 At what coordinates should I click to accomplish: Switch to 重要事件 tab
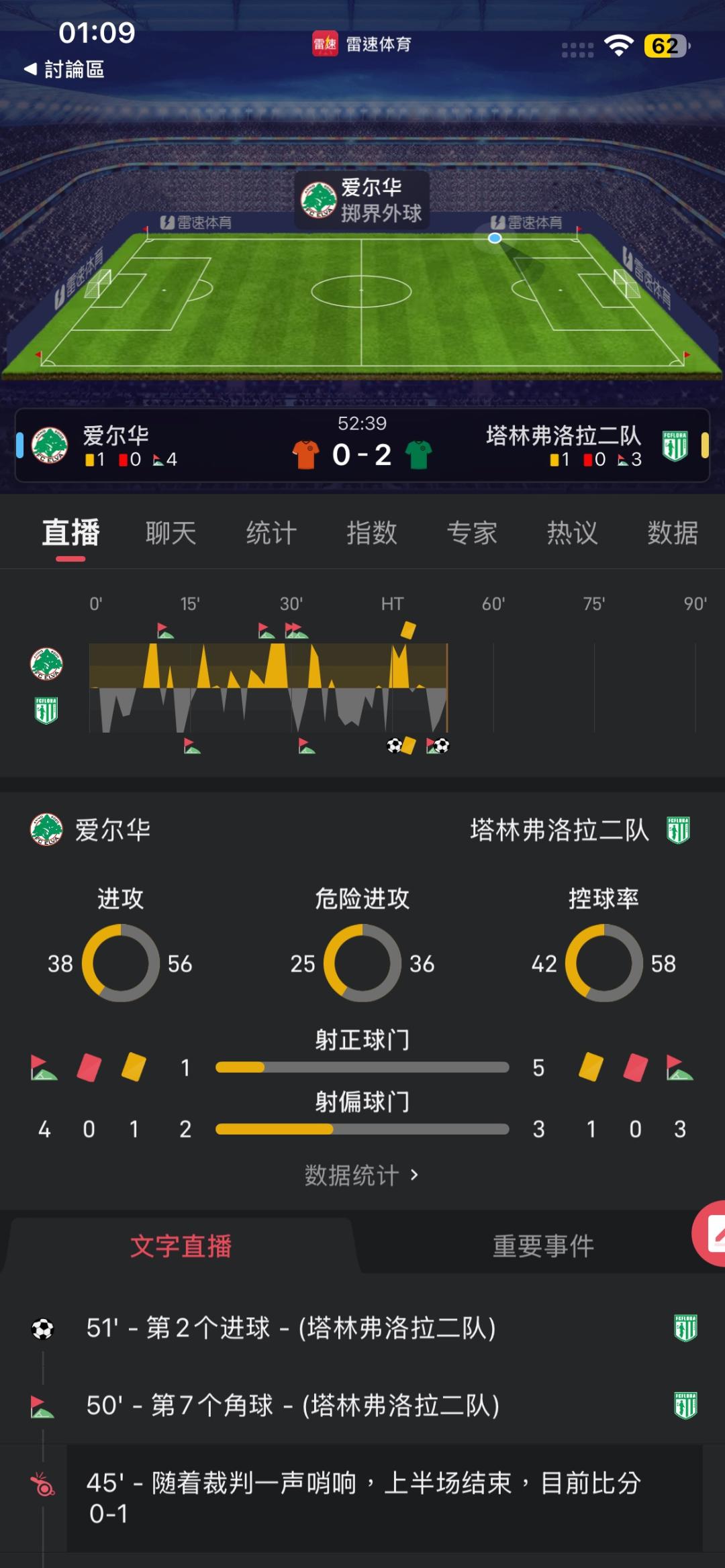pyautogui.click(x=543, y=1246)
